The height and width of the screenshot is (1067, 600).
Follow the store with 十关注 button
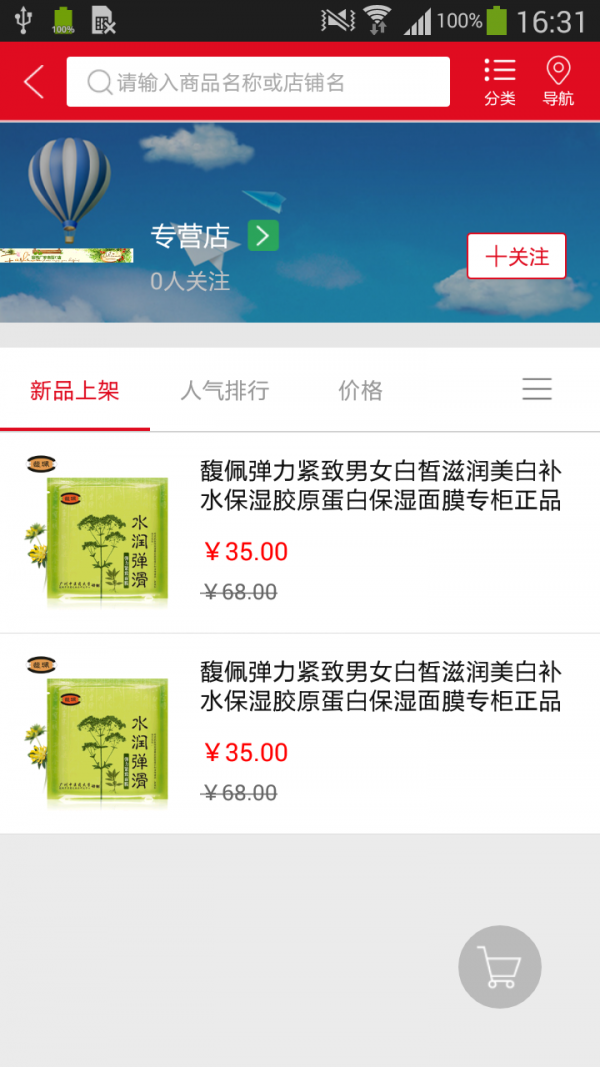pos(516,256)
